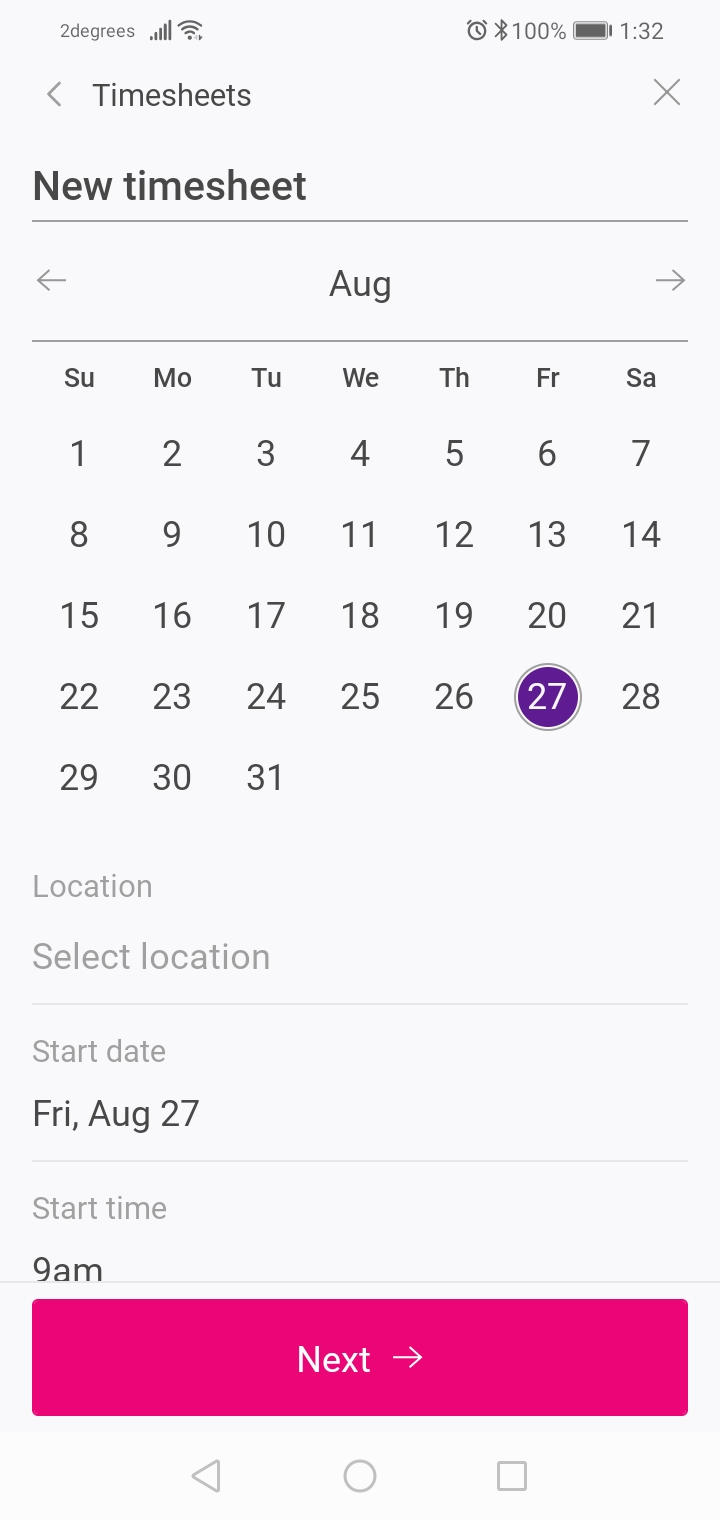The image size is (720, 1520).
Task: Change the 9am start time
Action: 68,1266
